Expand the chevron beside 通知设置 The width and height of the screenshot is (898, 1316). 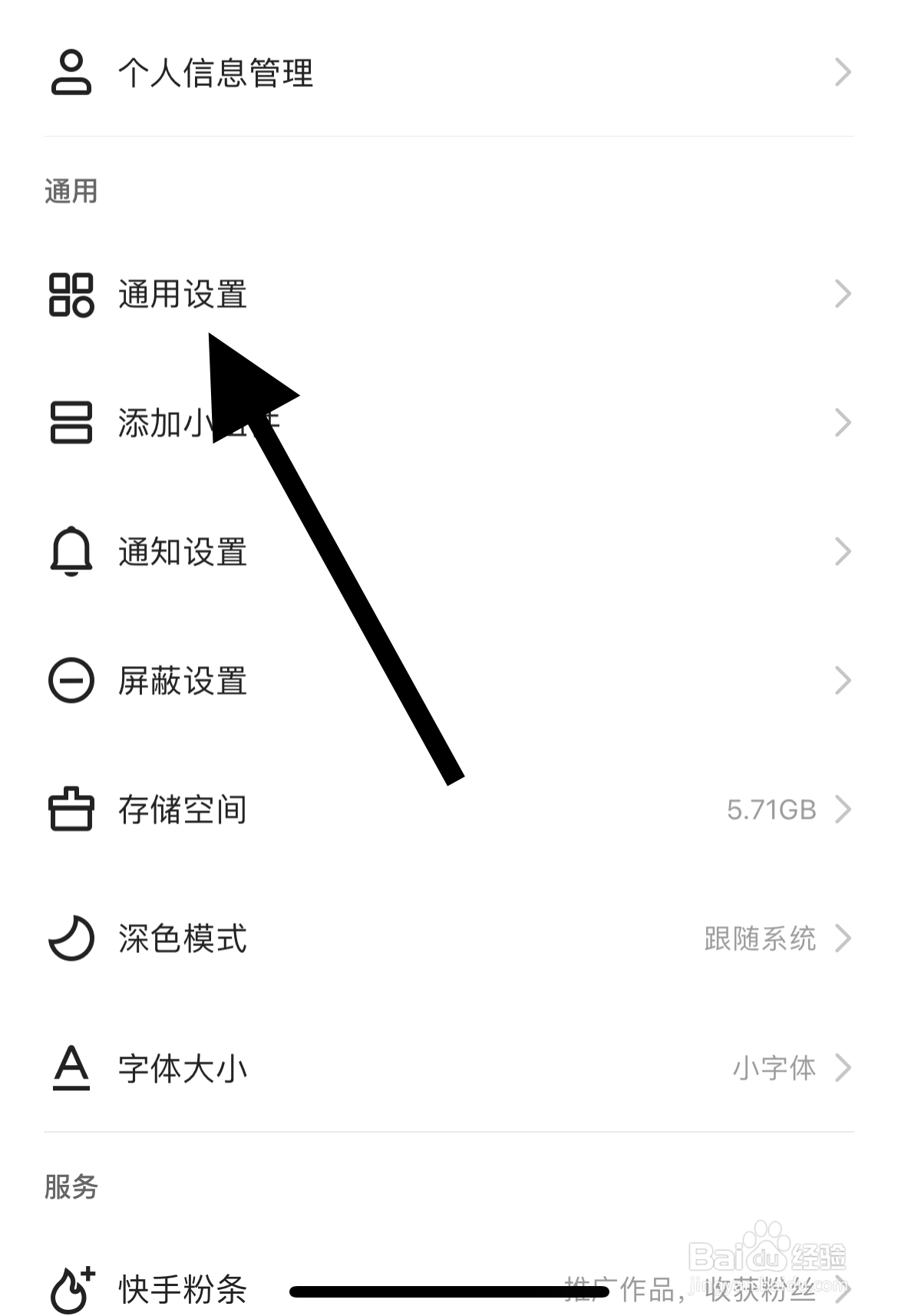tap(844, 551)
